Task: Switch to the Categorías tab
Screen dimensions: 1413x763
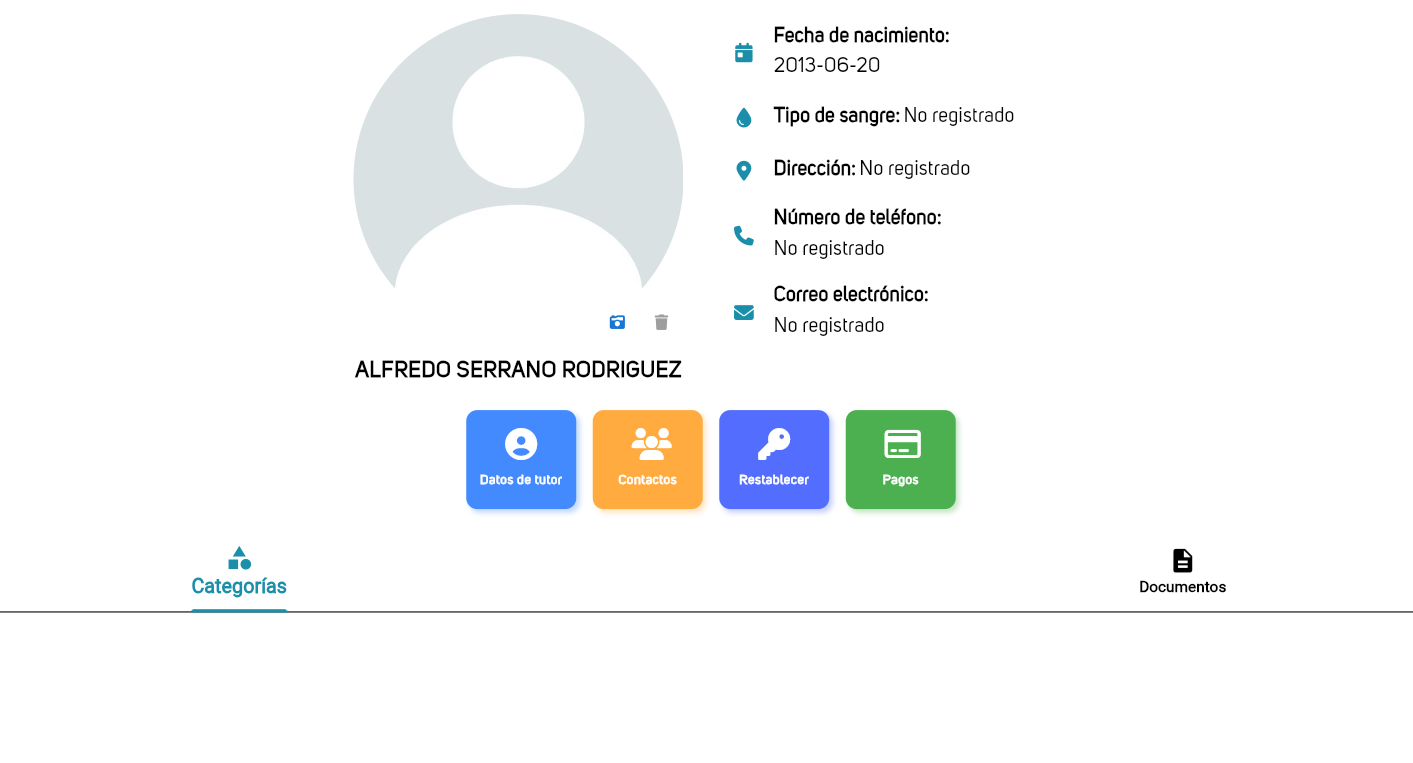Action: [x=239, y=573]
